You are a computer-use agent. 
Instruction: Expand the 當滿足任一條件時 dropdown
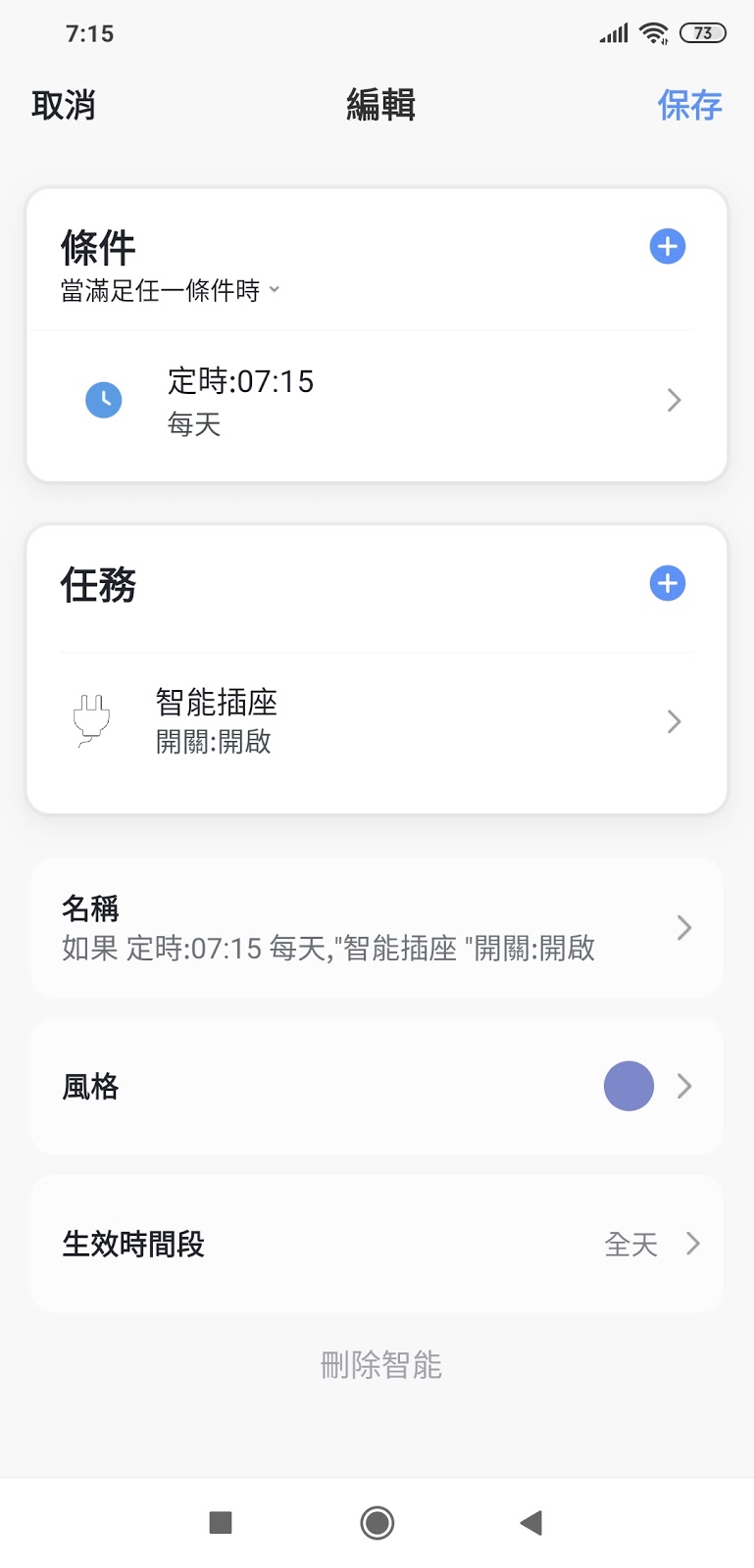171,290
